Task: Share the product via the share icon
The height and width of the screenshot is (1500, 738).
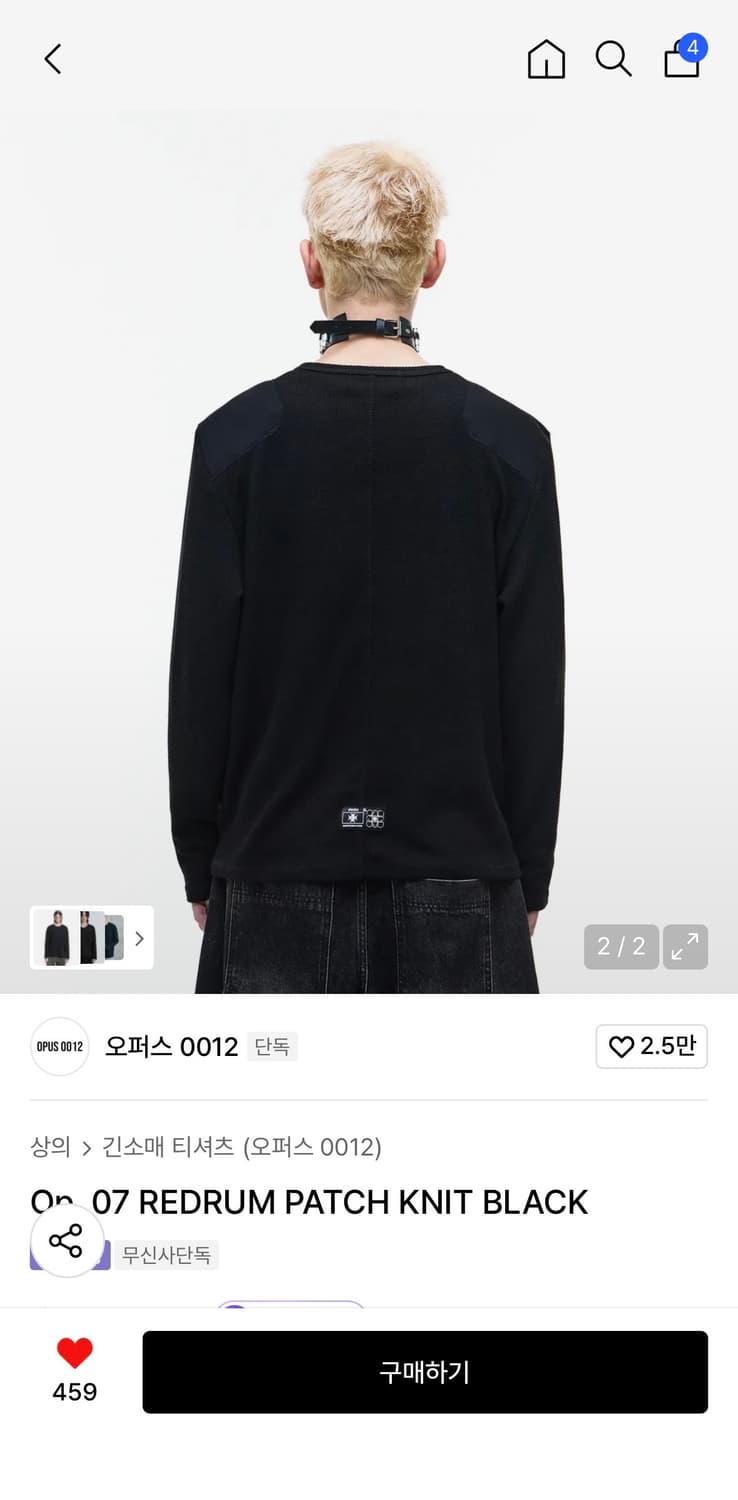Action: pos(68,1243)
